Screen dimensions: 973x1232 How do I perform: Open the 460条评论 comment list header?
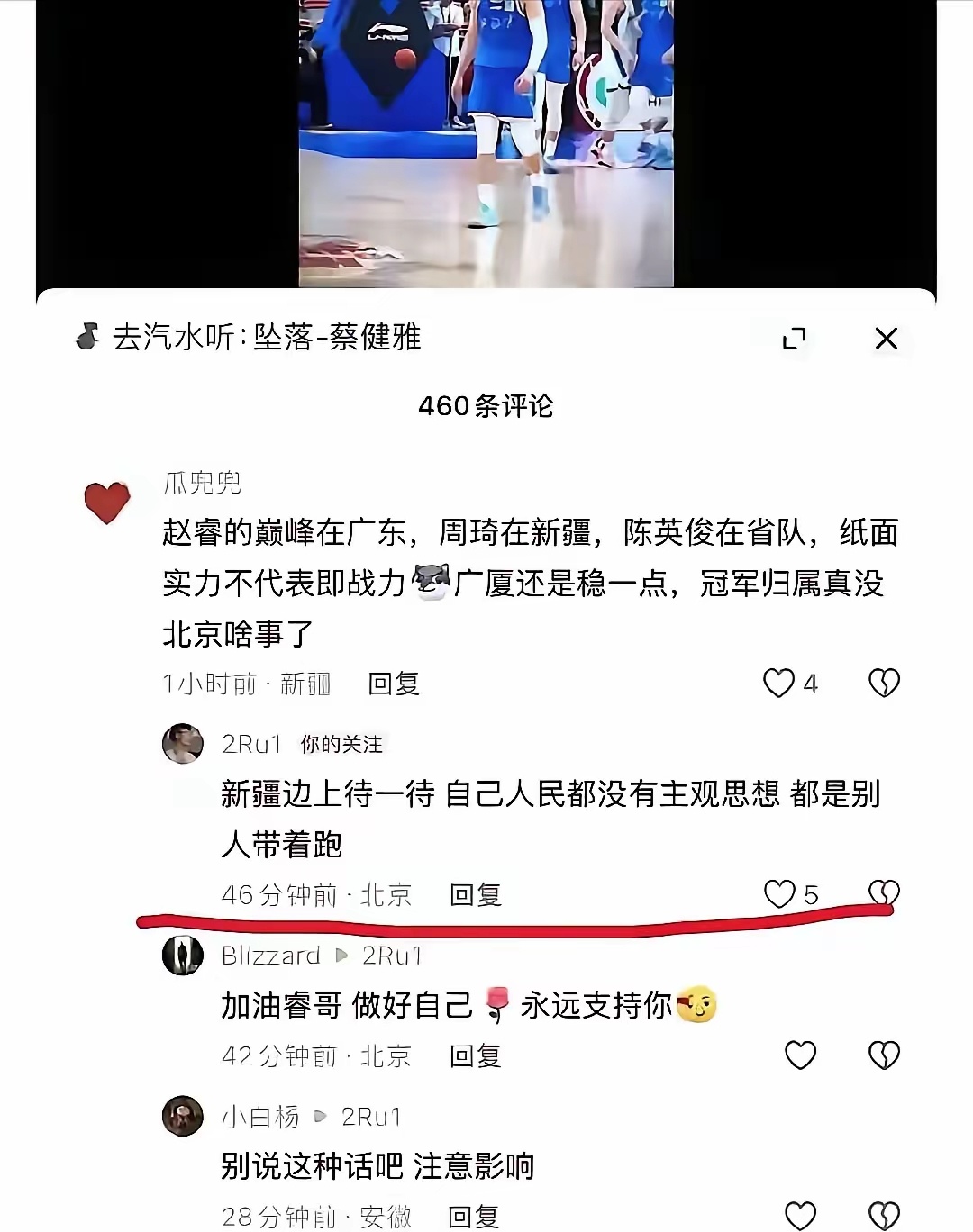point(486,406)
